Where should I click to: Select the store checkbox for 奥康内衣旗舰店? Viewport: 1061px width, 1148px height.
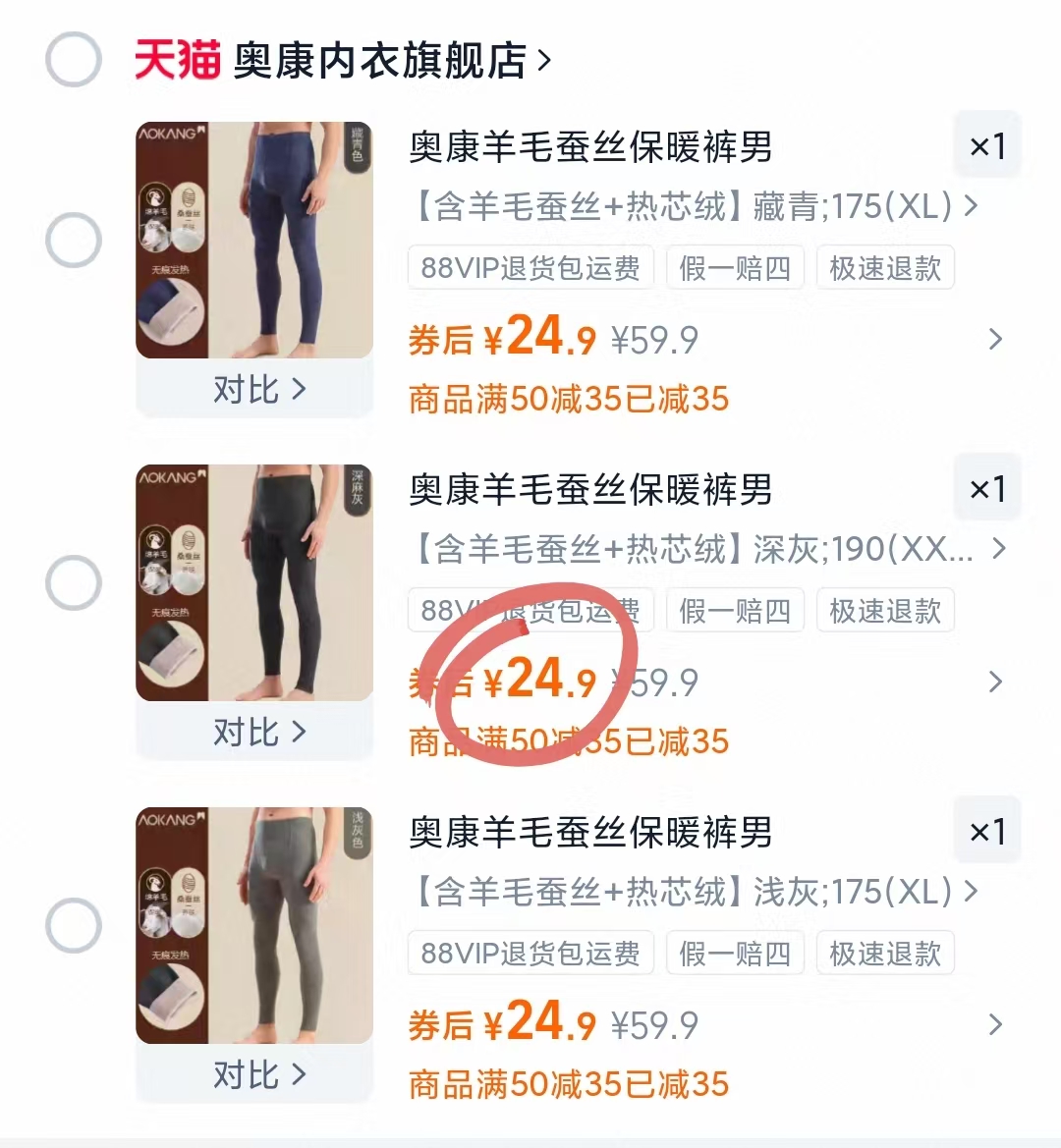click(74, 58)
